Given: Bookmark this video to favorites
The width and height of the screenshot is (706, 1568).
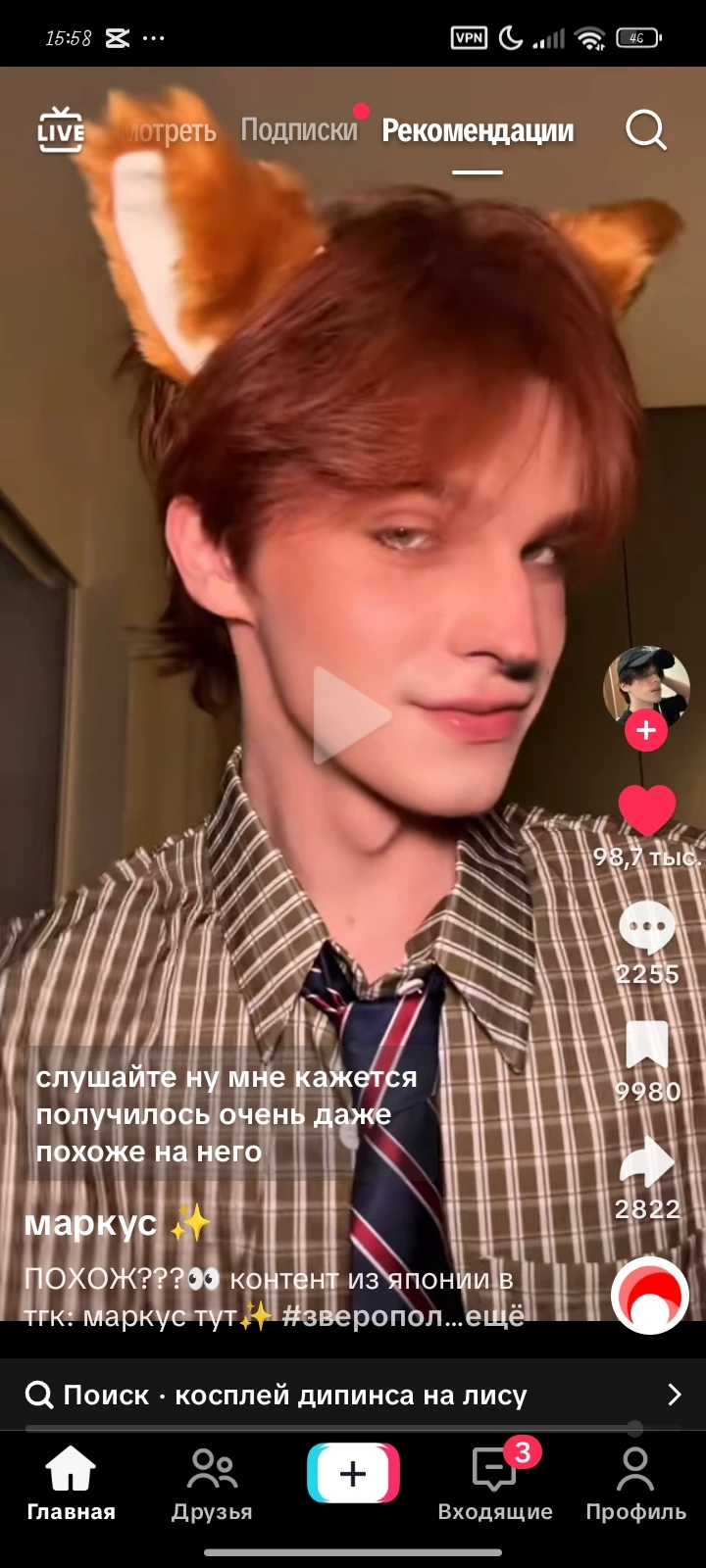Looking at the screenshot, I should tap(646, 1046).
